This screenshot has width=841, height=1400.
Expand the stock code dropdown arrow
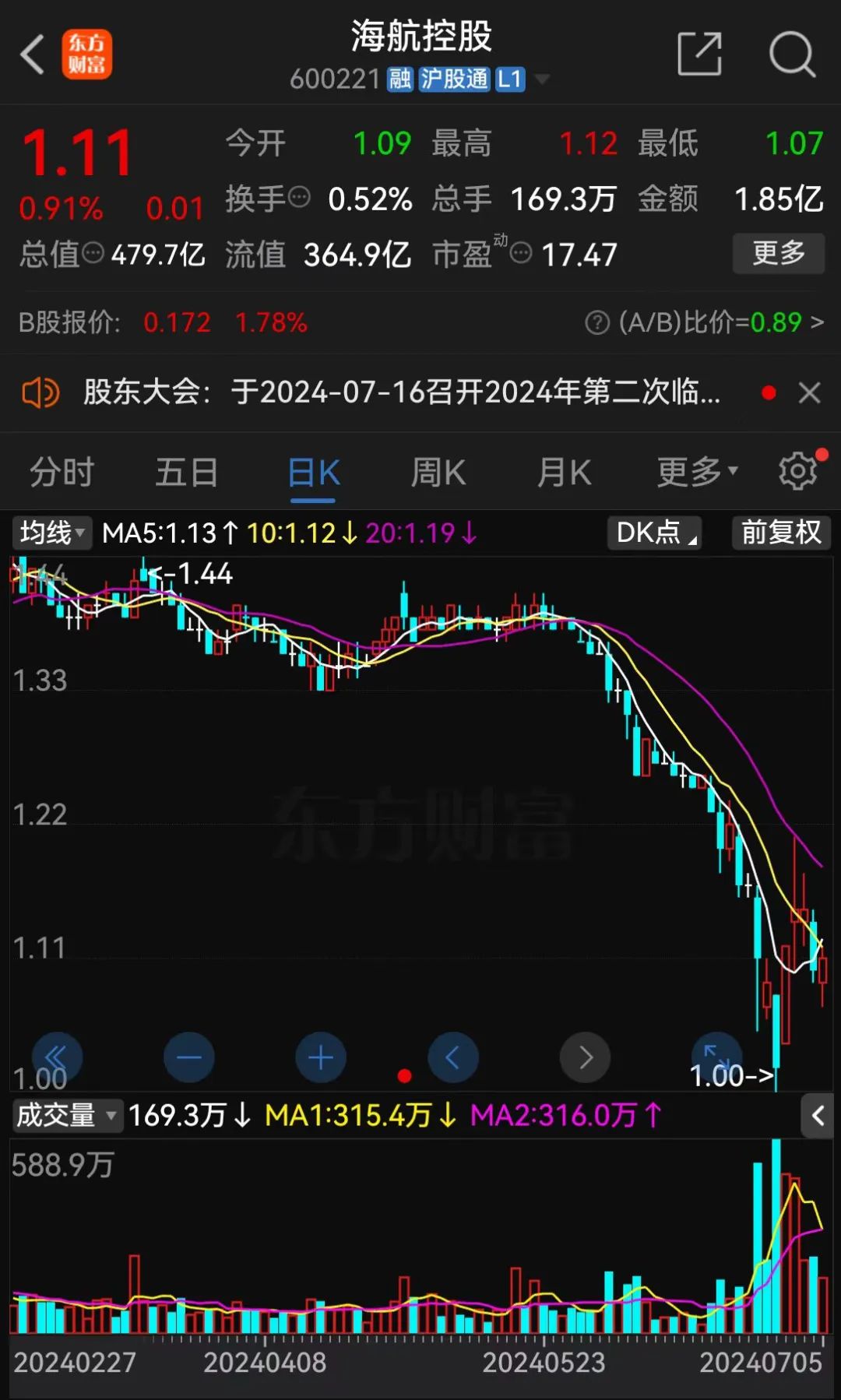tap(543, 79)
